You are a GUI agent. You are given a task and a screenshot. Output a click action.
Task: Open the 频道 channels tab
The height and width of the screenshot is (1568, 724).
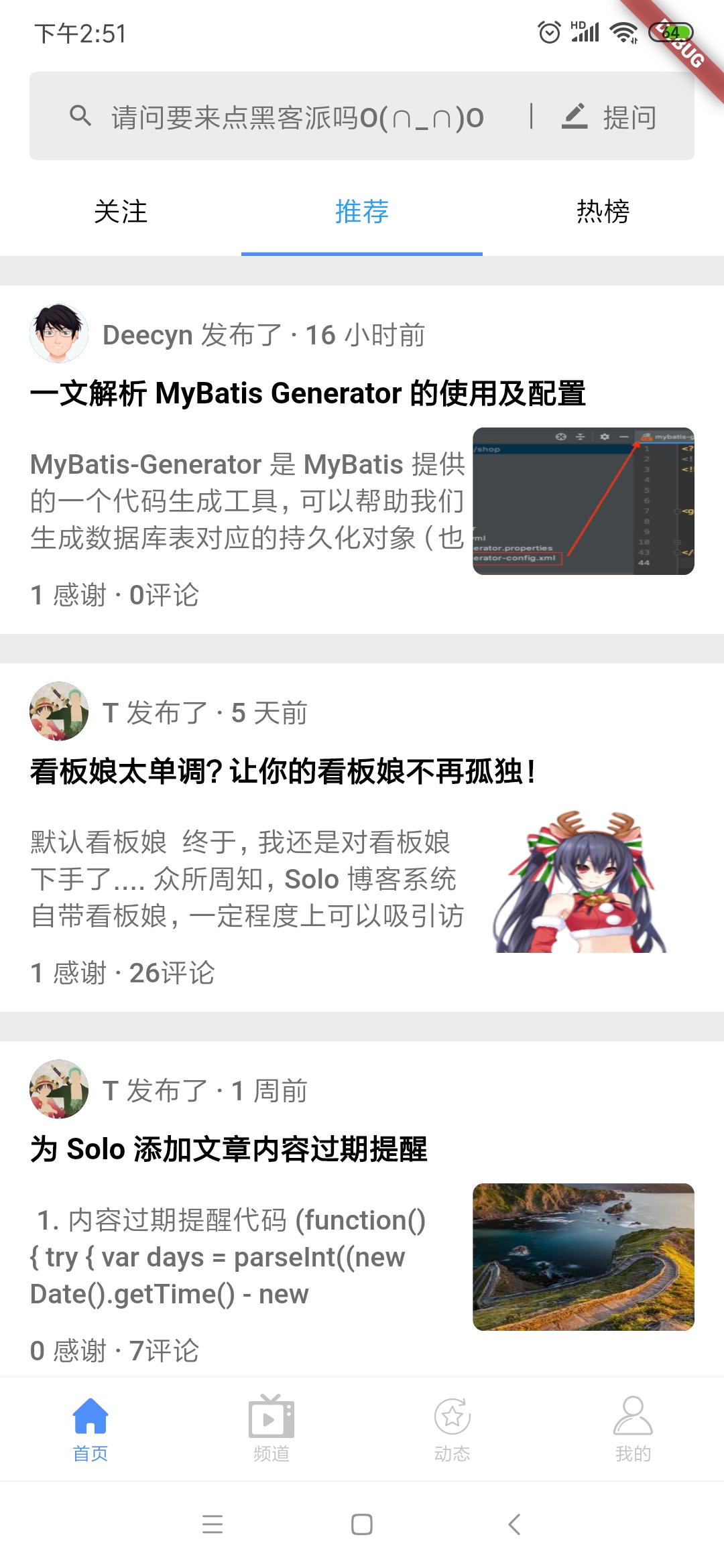(x=271, y=1429)
